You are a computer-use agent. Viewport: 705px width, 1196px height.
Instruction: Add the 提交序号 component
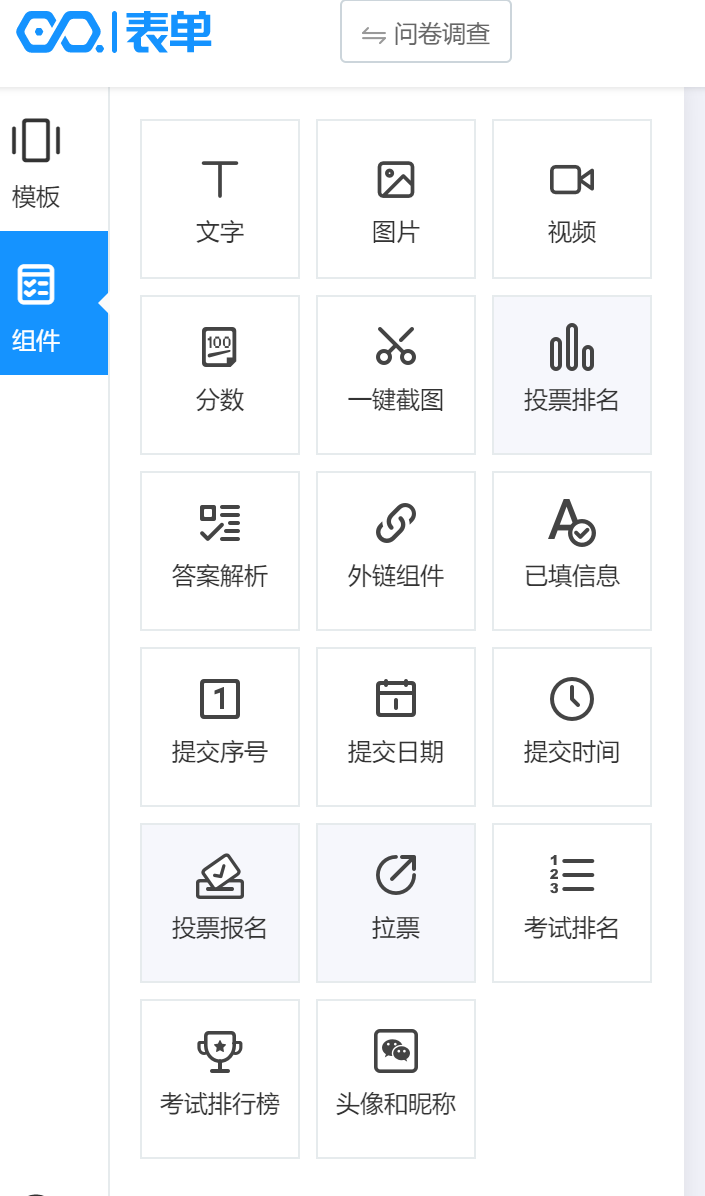[x=220, y=727]
